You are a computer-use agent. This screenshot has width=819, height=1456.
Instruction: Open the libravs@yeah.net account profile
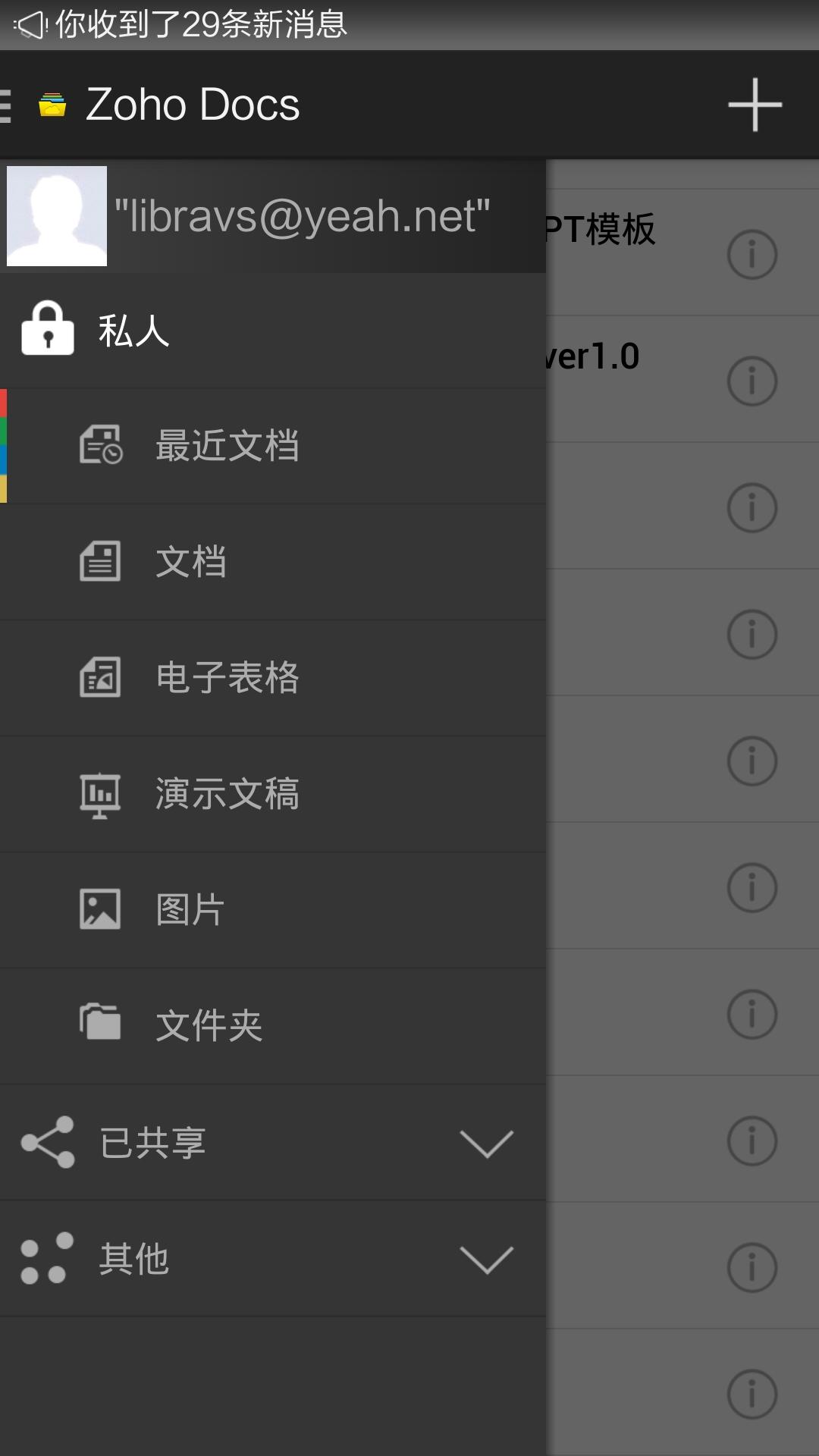click(273, 216)
